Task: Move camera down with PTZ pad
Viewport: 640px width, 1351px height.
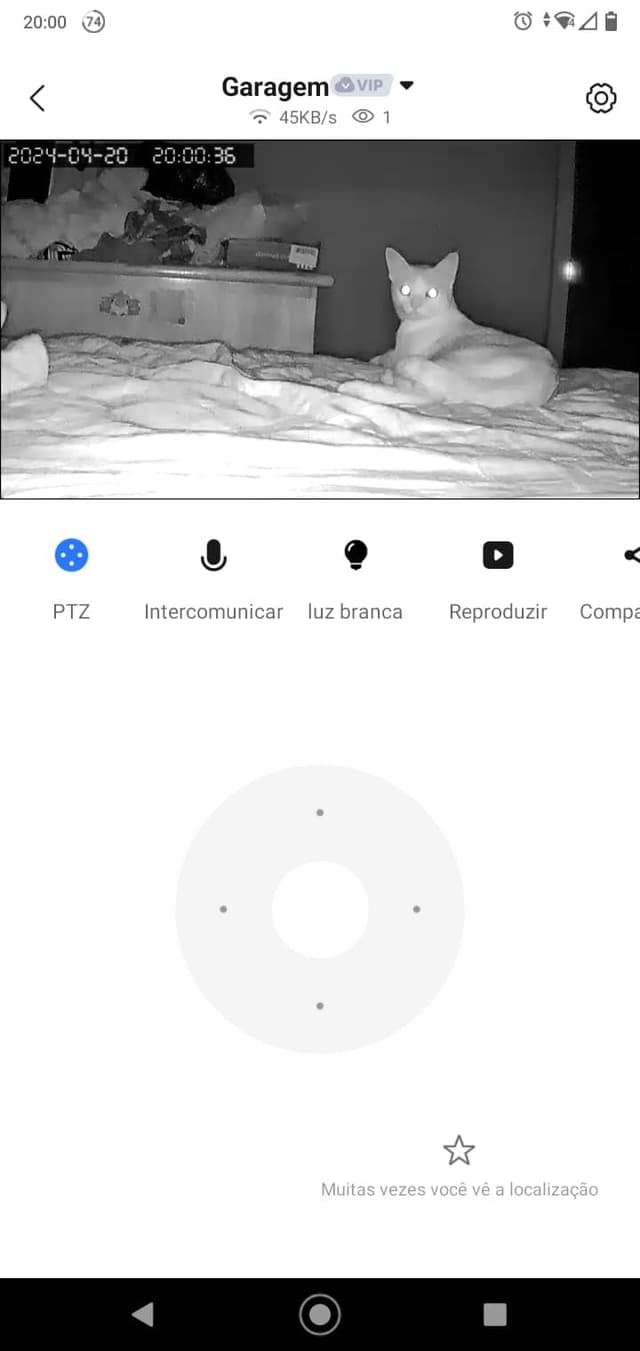Action: (x=320, y=1005)
